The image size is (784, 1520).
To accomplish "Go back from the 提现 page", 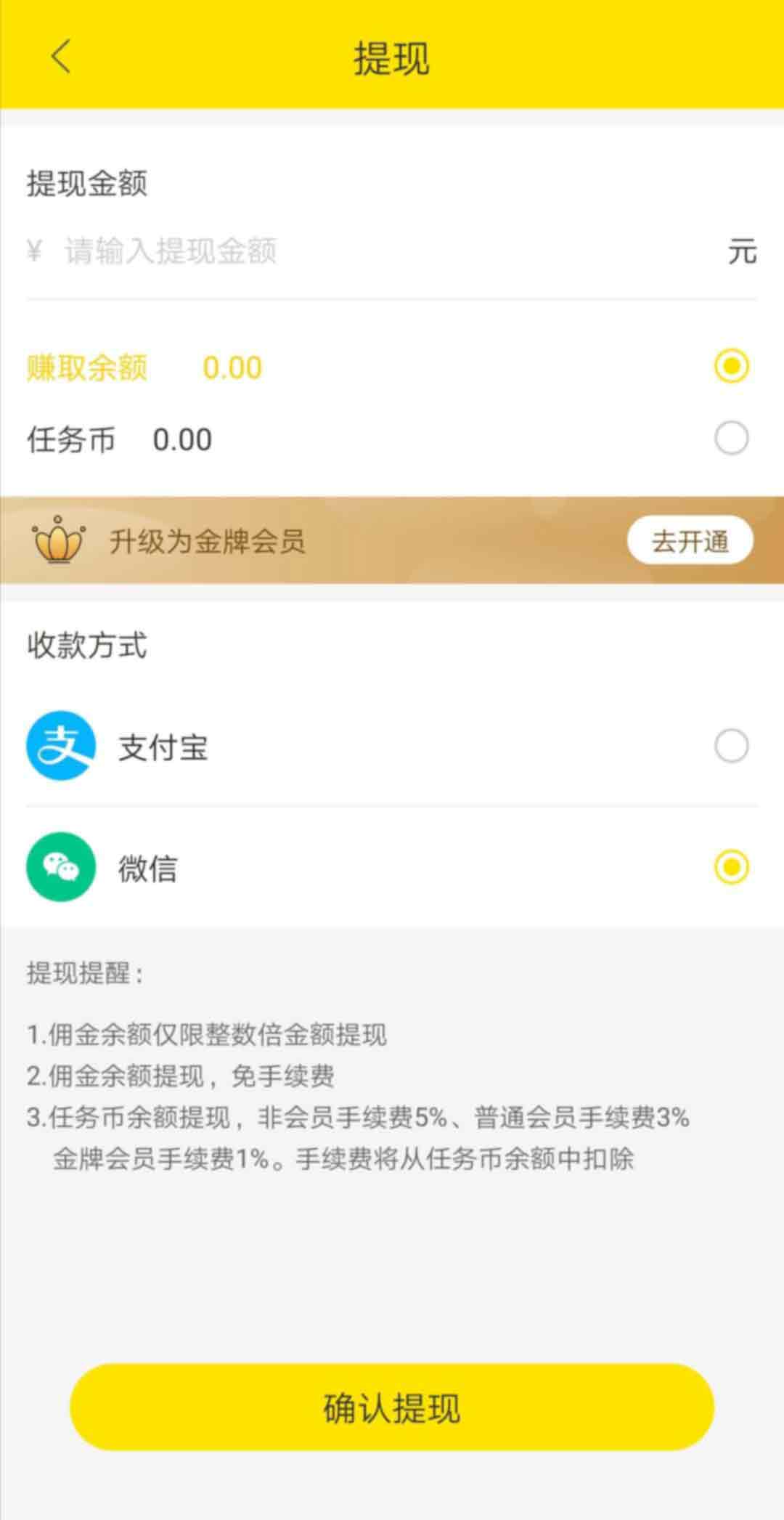I will (61, 57).
